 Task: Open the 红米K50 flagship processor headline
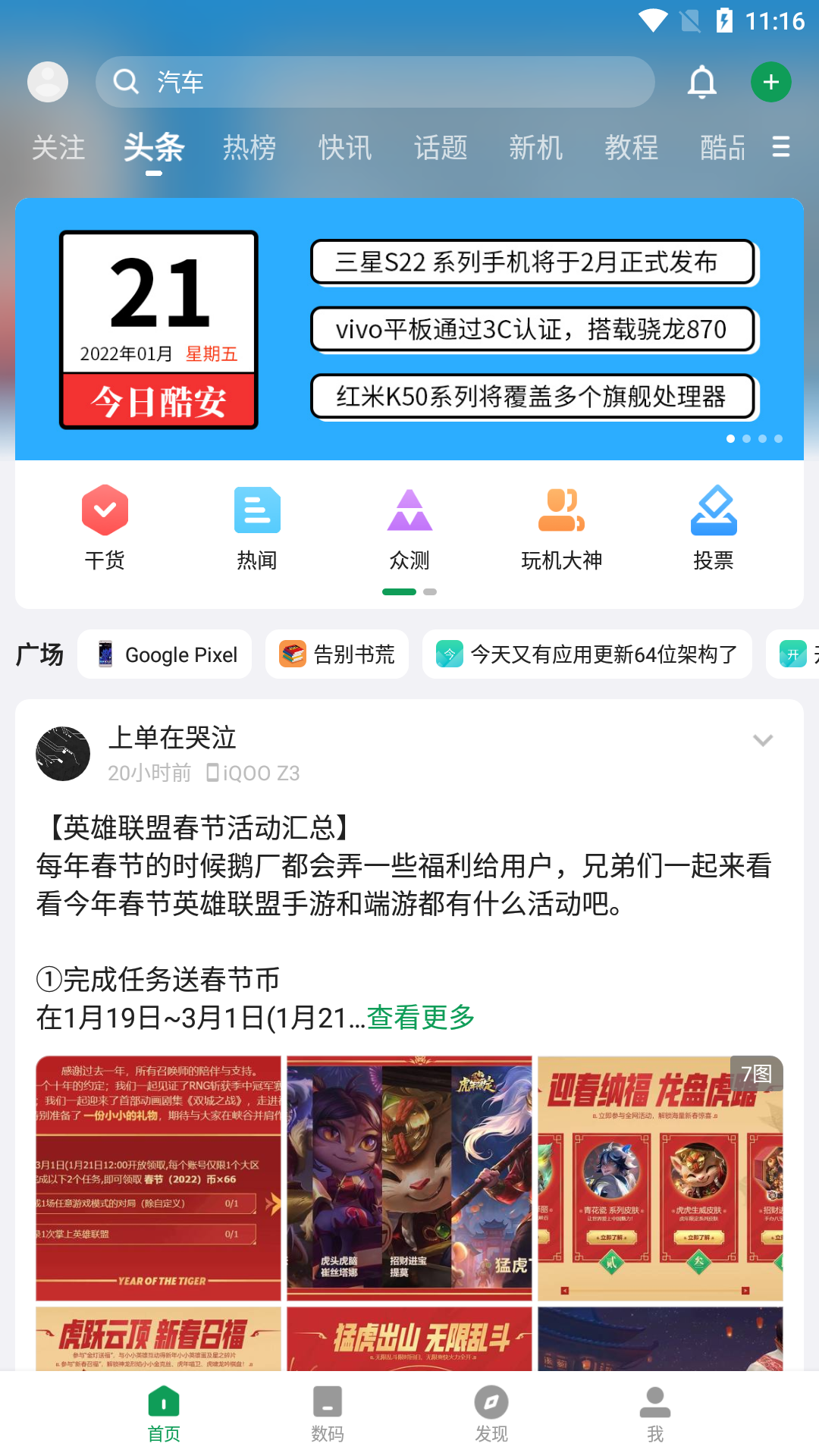532,396
